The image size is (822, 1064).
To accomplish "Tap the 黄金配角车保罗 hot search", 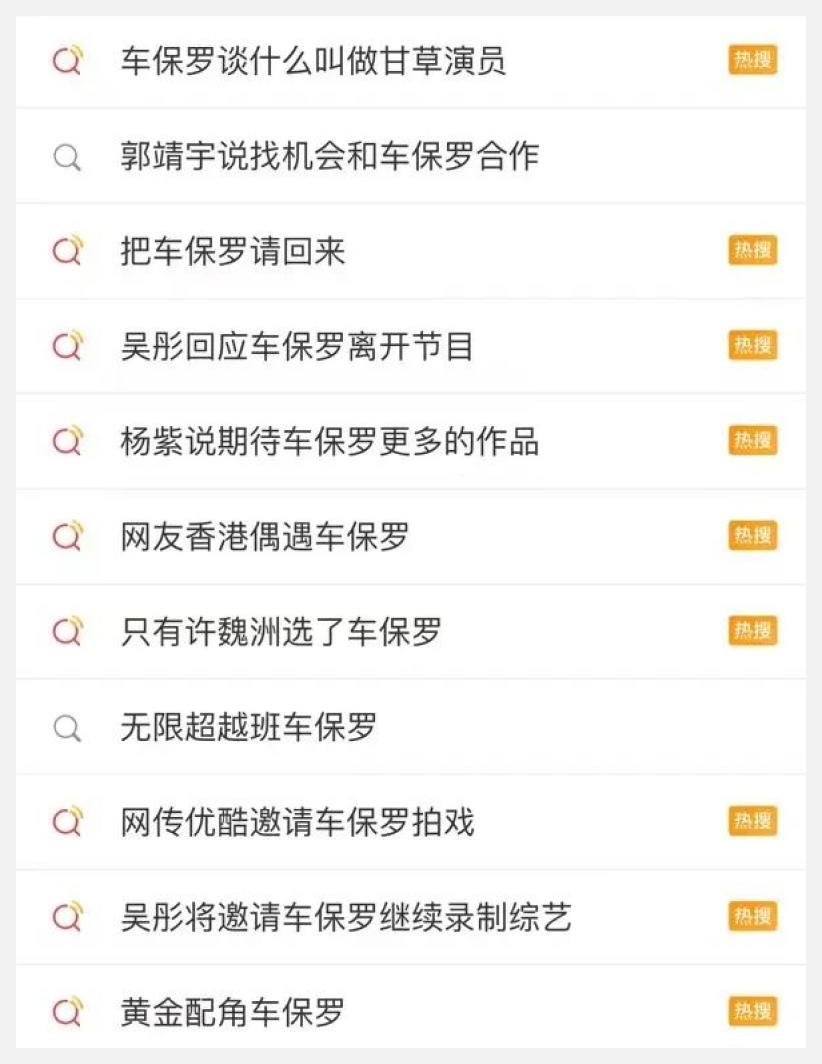I will pyautogui.click(x=233, y=1012).
